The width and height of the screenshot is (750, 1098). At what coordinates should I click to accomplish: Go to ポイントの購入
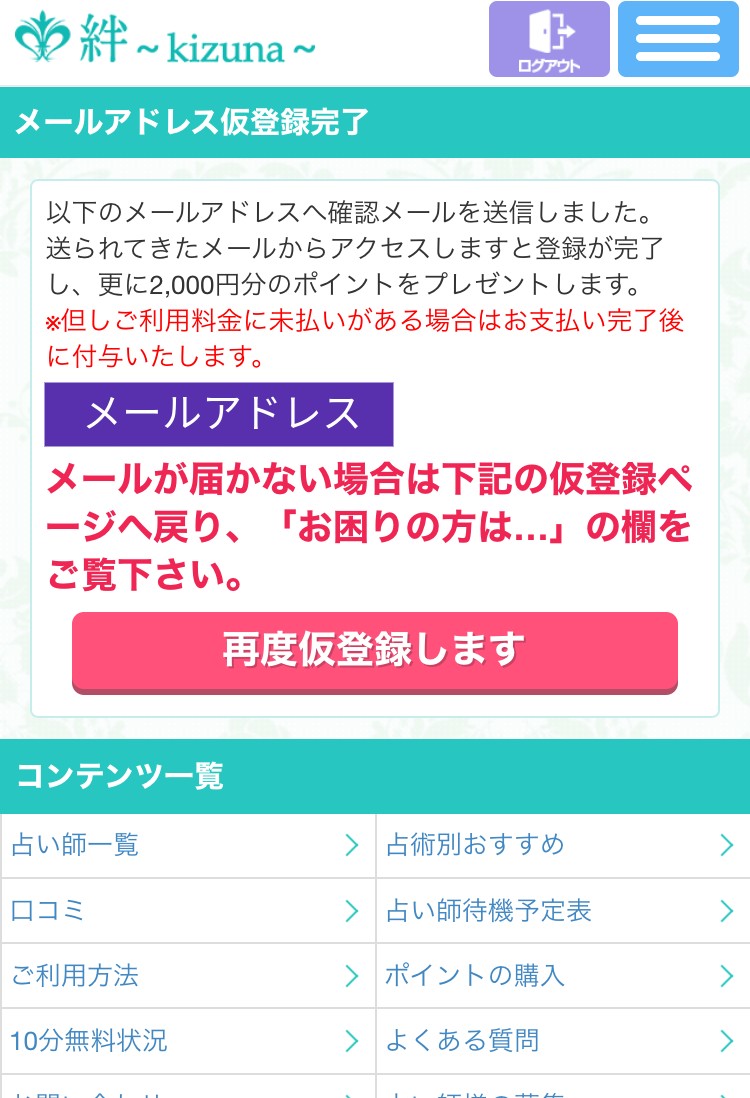tap(562, 976)
